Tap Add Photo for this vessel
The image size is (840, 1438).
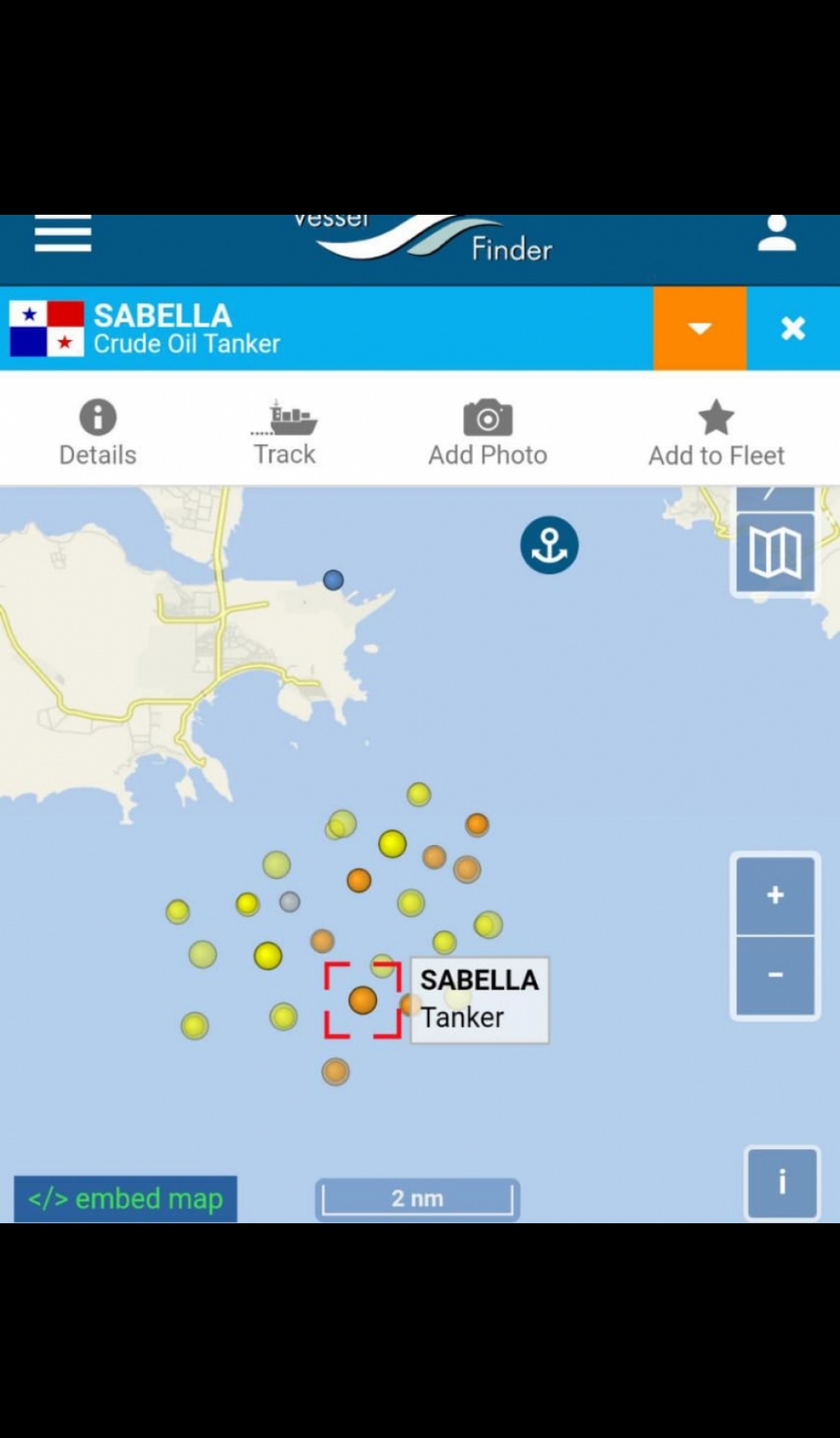pyautogui.click(x=488, y=433)
